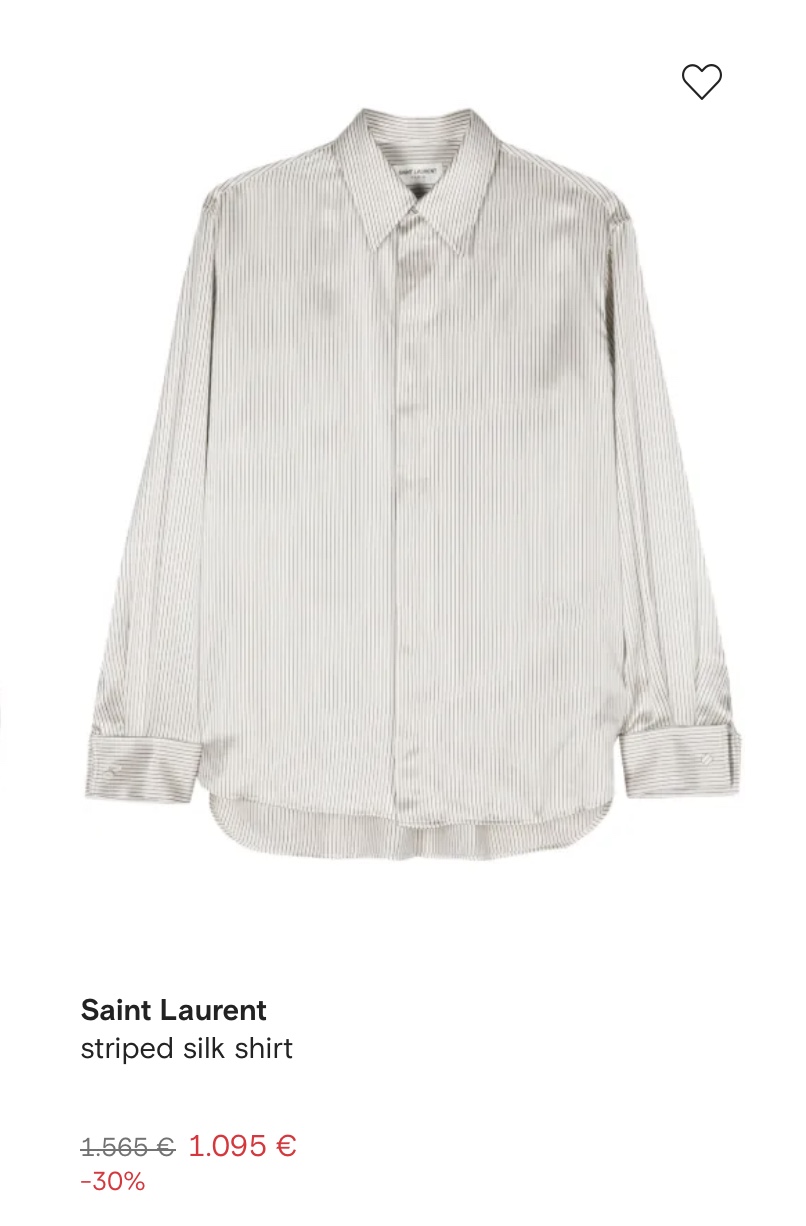Click the -30% discount label
The image size is (806, 1226).
click(112, 1182)
